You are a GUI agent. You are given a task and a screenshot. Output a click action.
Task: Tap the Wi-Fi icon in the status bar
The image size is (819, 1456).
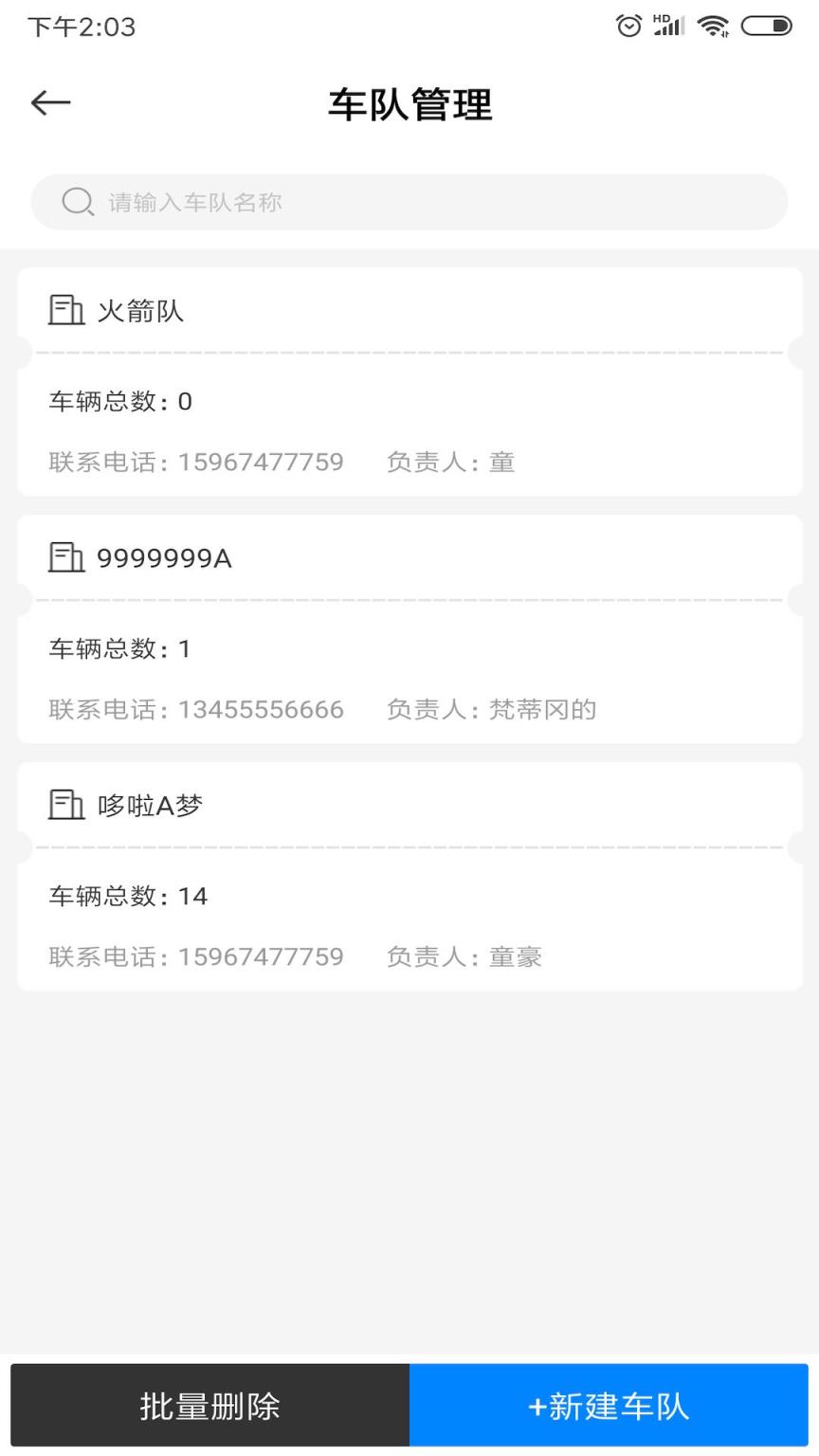[x=711, y=27]
